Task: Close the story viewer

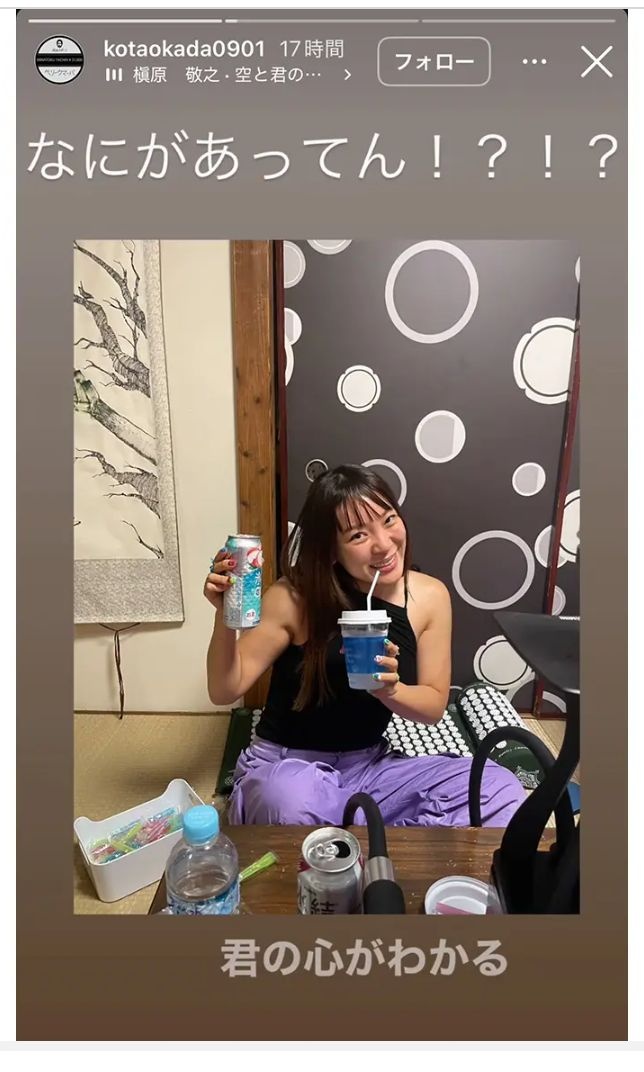Action: click(597, 62)
